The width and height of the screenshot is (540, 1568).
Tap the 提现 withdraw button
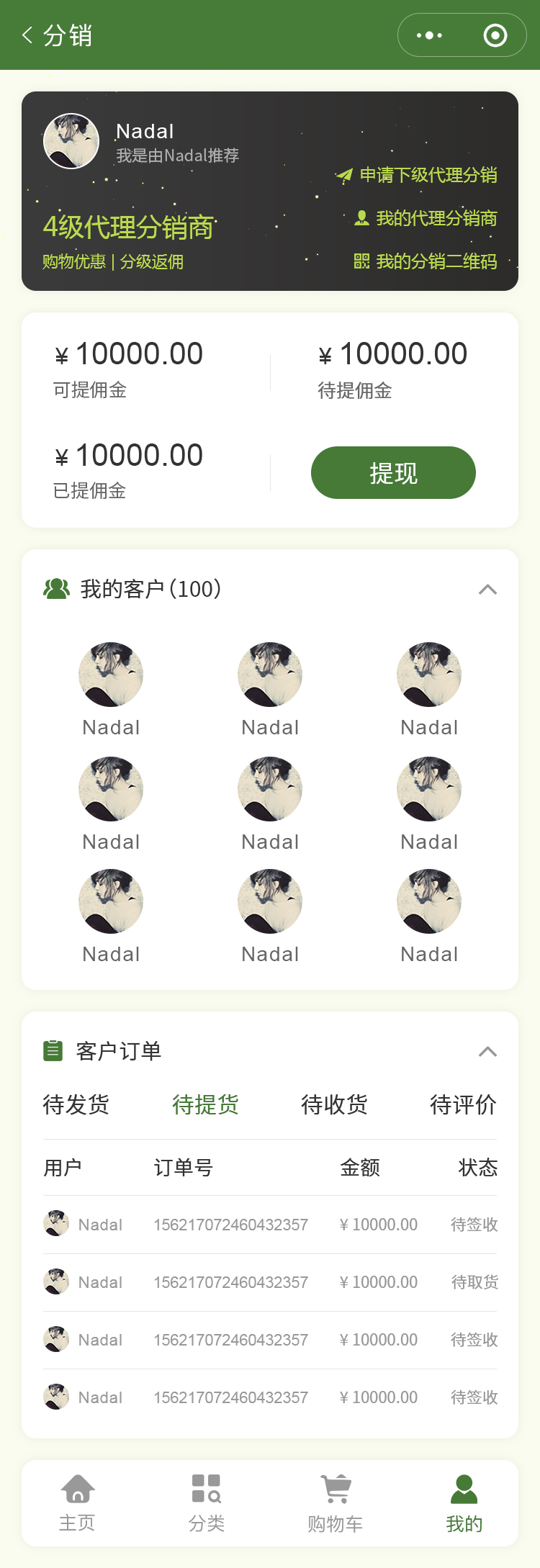coord(393,473)
